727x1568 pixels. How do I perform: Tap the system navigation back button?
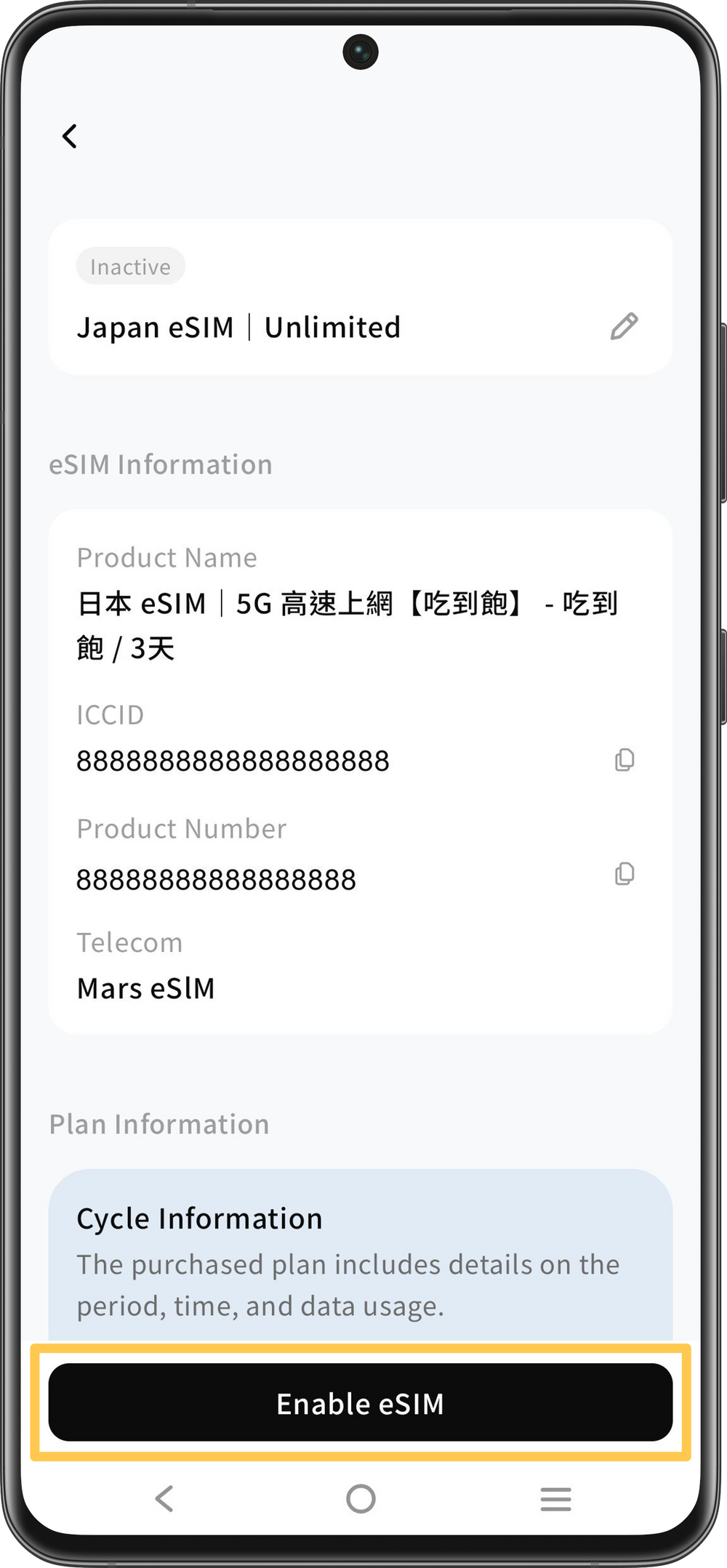pyautogui.click(x=165, y=1498)
